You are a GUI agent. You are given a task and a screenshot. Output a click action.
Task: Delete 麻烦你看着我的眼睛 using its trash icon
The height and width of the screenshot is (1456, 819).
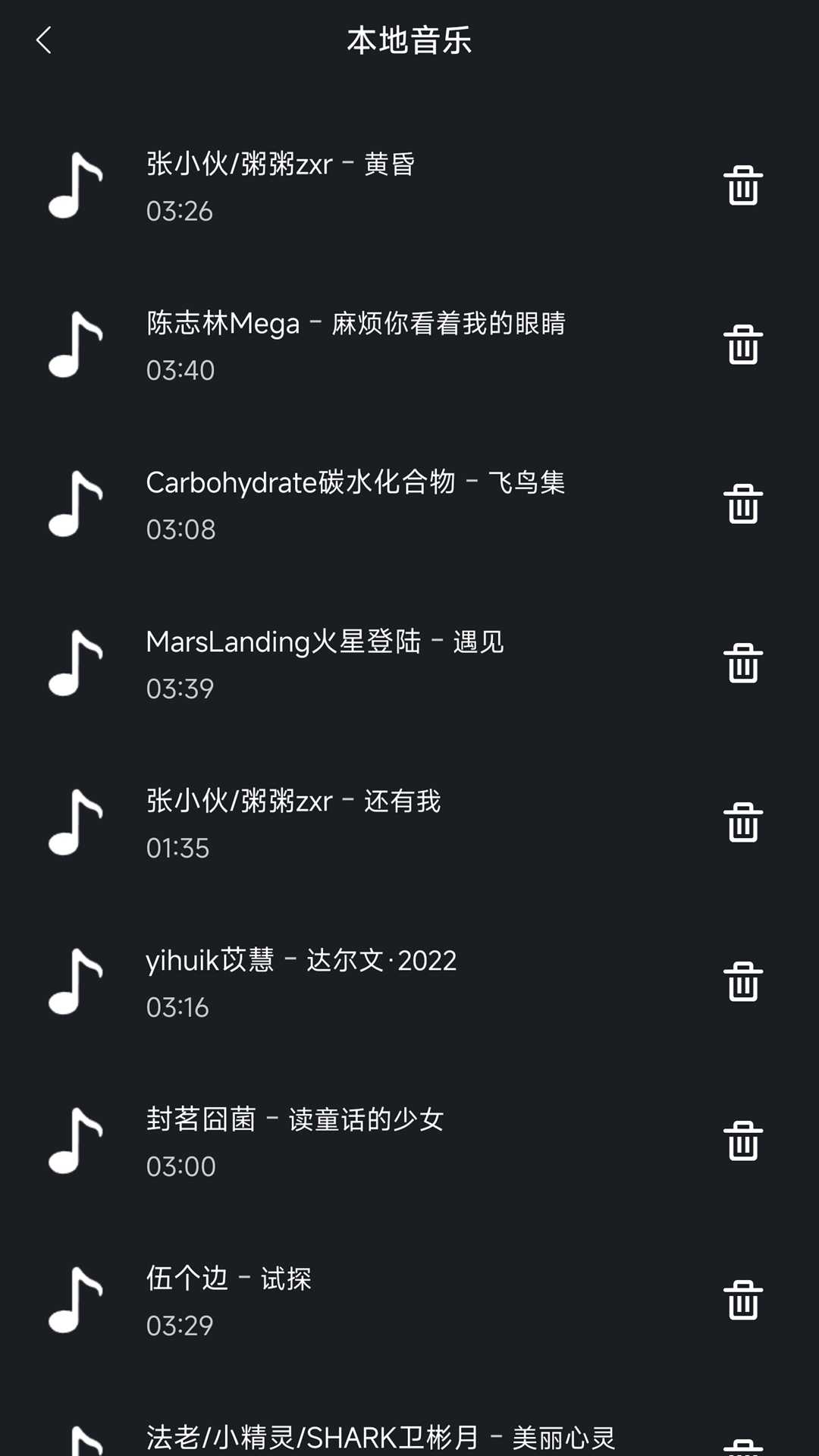click(742, 345)
